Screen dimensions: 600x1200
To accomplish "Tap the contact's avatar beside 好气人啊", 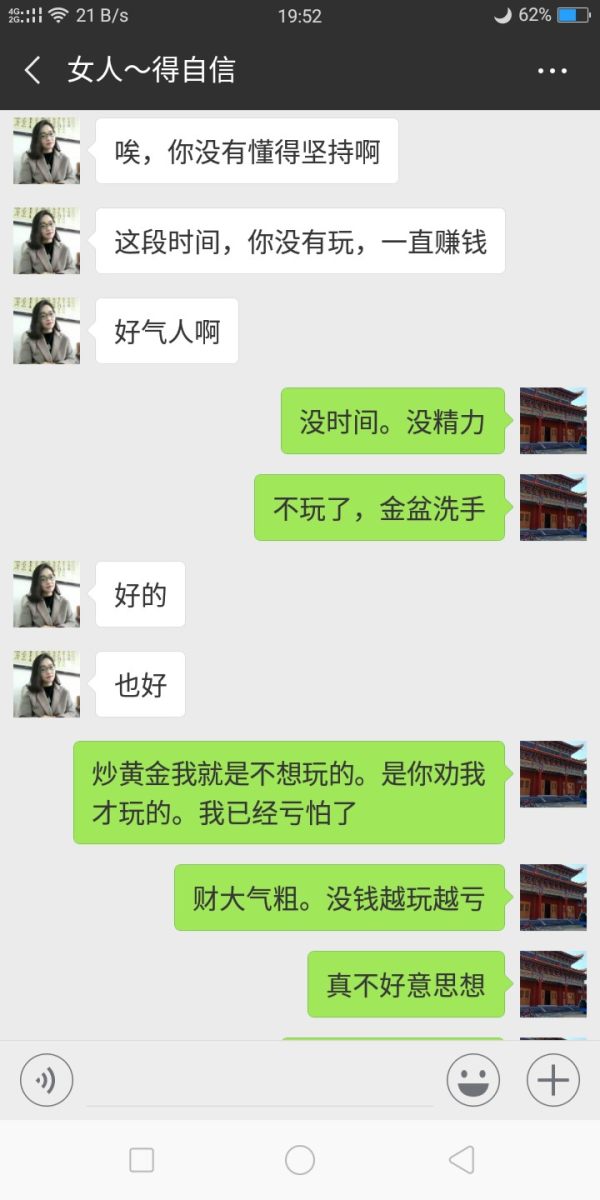I will pos(46,331).
